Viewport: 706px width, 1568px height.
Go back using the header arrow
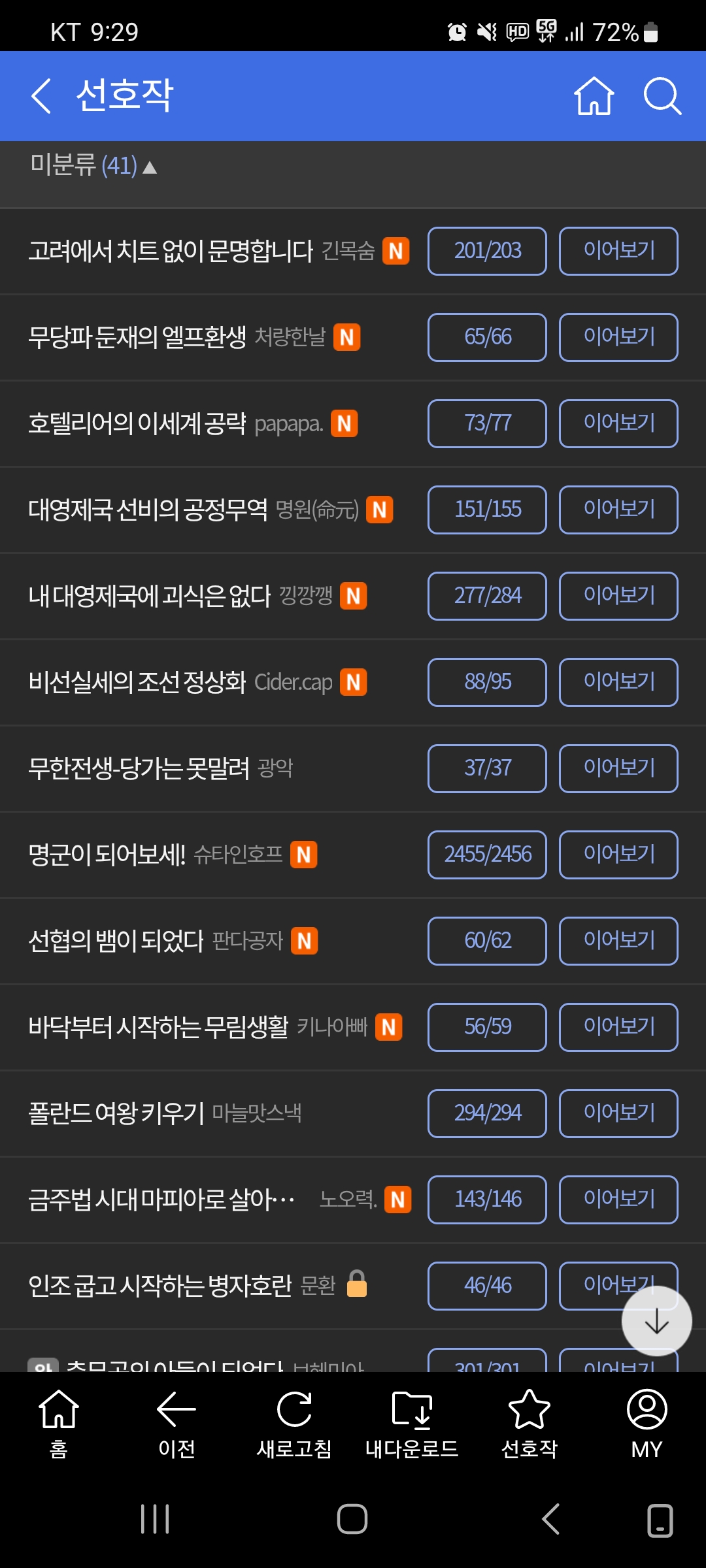pos(41,96)
